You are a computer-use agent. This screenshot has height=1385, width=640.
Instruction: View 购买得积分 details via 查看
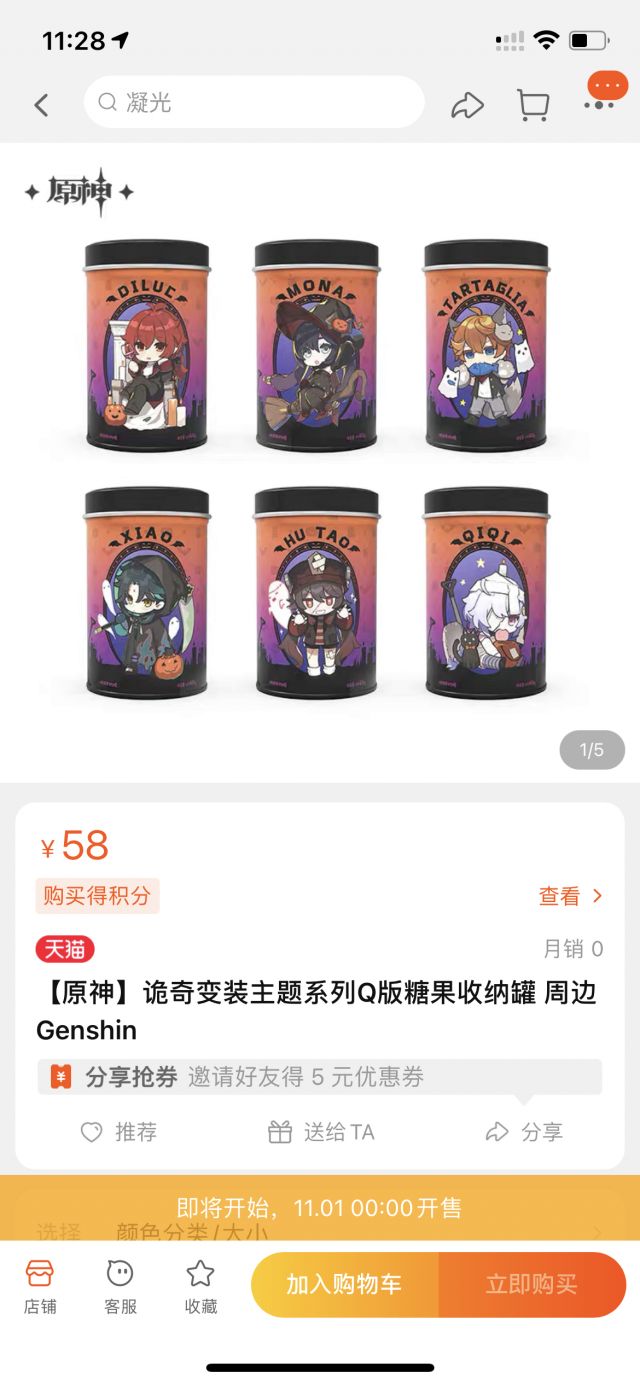tap(571, 896)
